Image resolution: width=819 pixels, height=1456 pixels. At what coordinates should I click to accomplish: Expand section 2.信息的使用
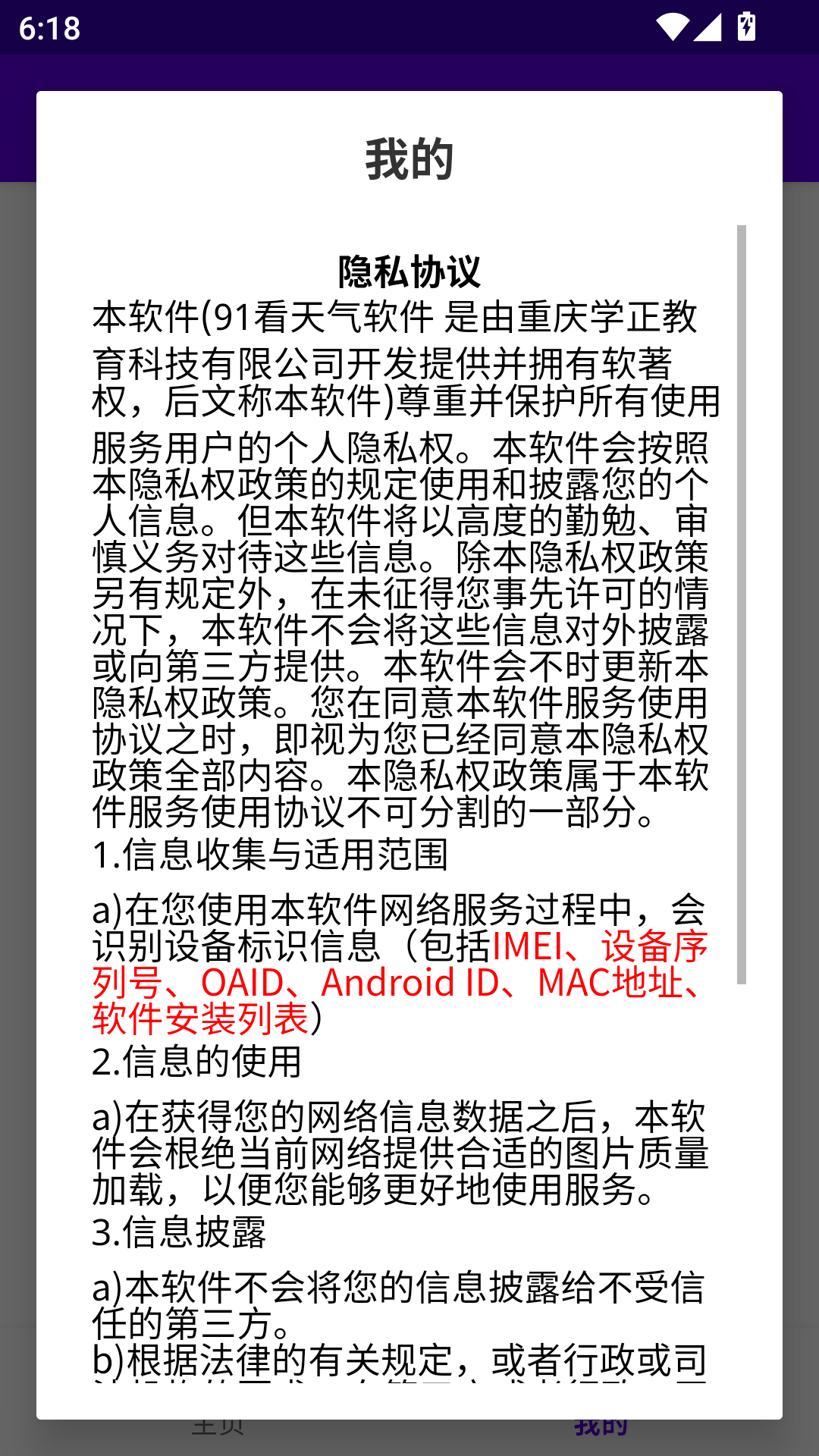coord(195,1061)
